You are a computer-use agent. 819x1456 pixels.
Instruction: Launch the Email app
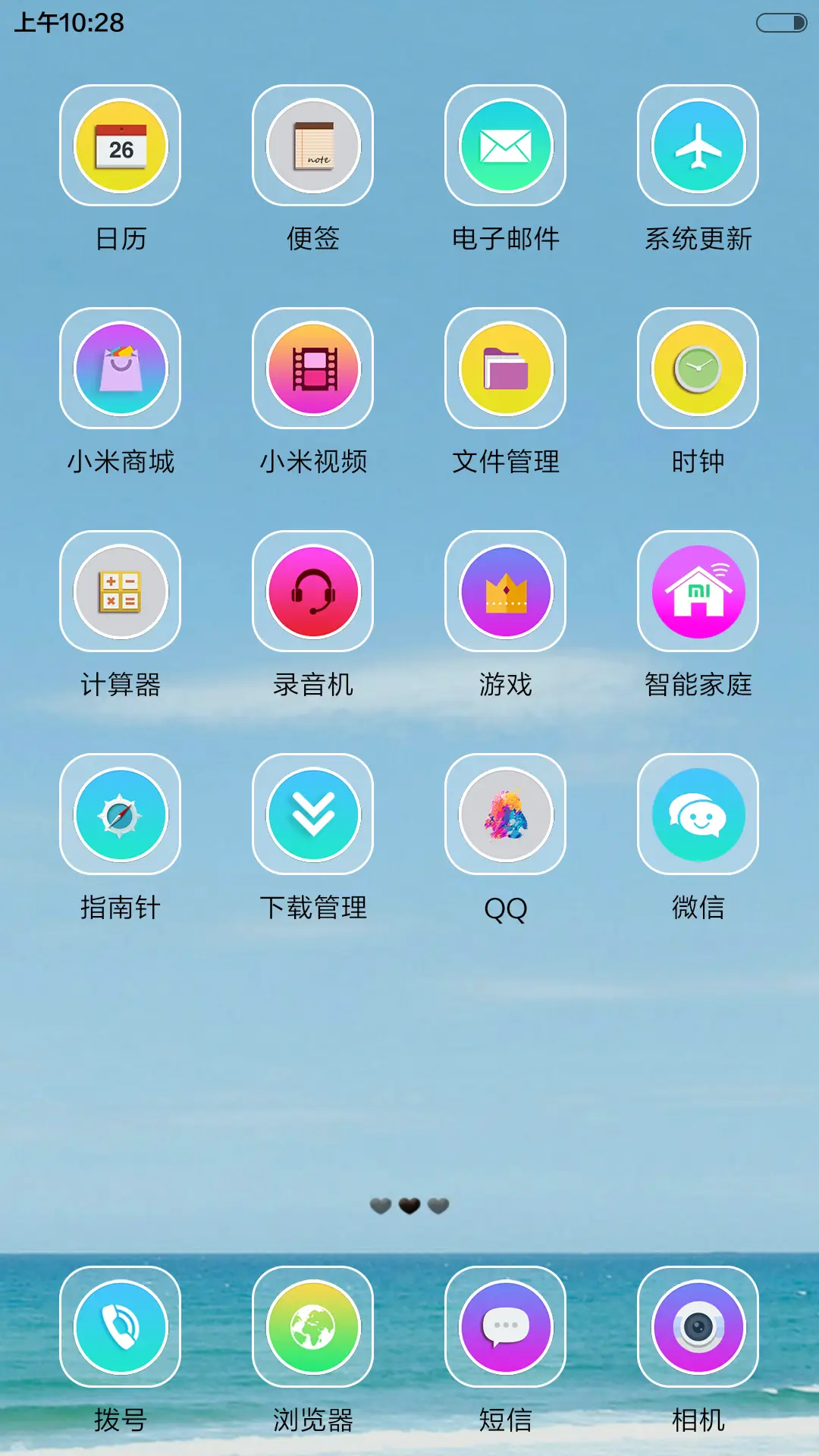click(505, 146)
